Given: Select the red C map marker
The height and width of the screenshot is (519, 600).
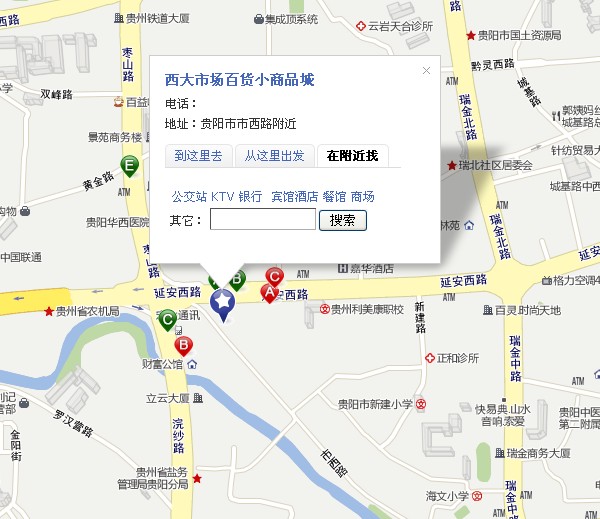Looking at the screenshot, I should coord(273,276).
